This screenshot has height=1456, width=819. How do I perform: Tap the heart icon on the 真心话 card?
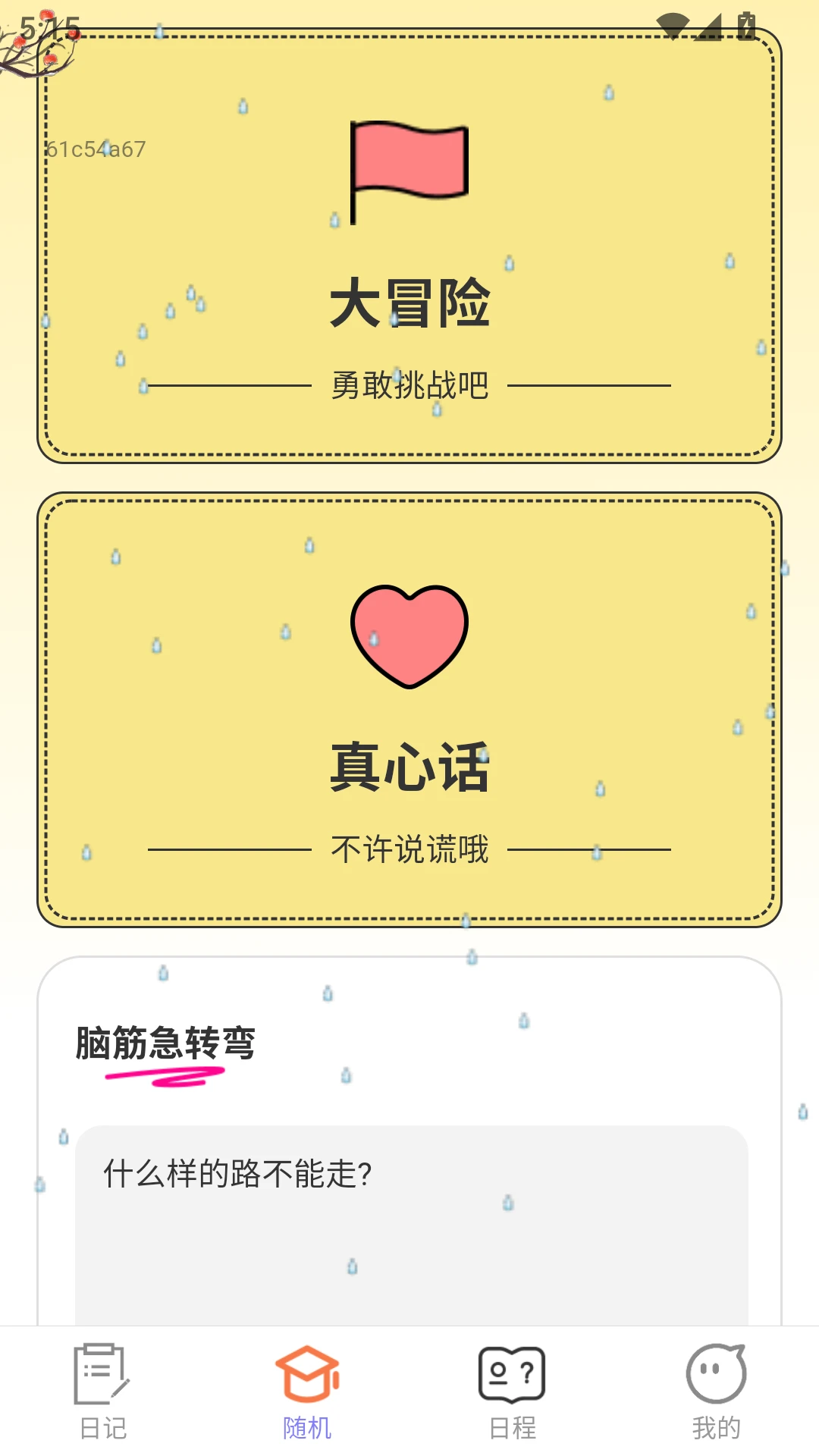[409, 637]
